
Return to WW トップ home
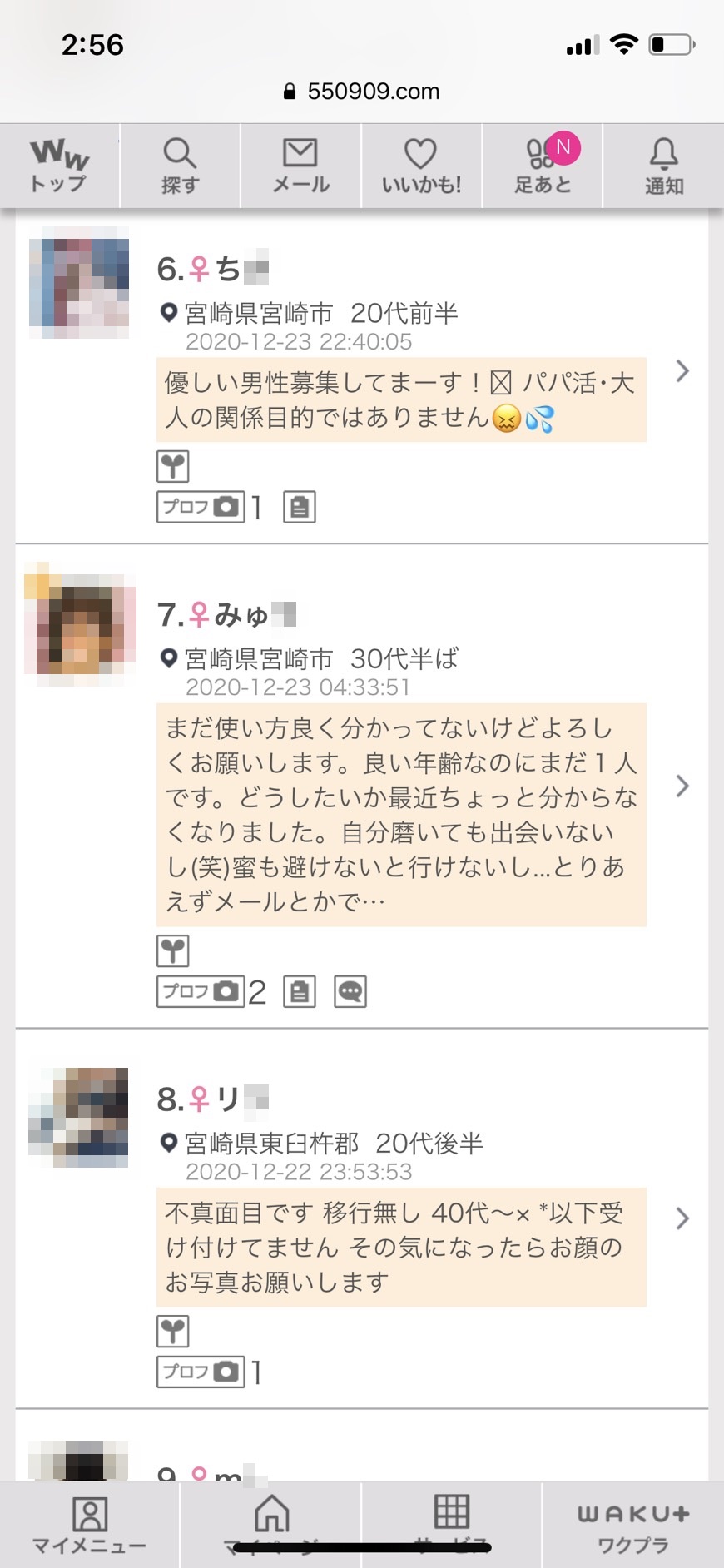(60, 164)
